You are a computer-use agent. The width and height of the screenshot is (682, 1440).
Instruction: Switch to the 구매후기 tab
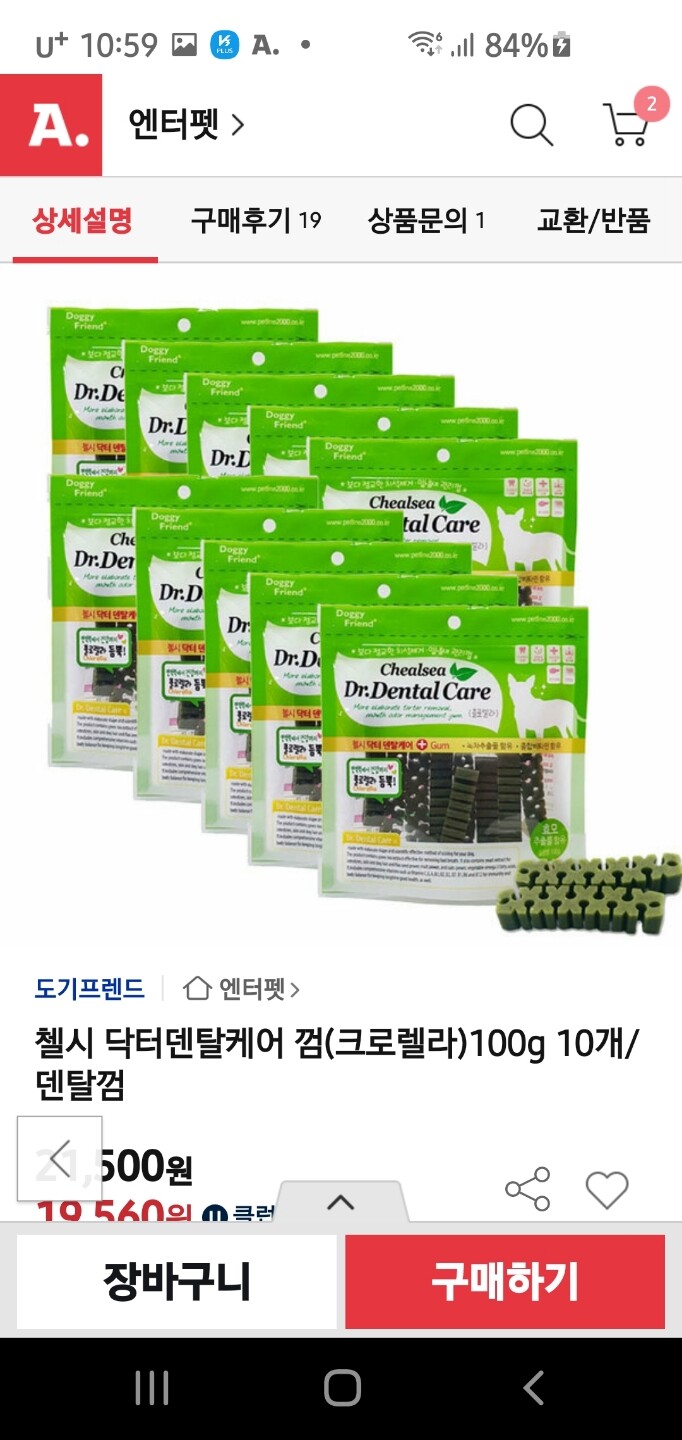(256, 220)
